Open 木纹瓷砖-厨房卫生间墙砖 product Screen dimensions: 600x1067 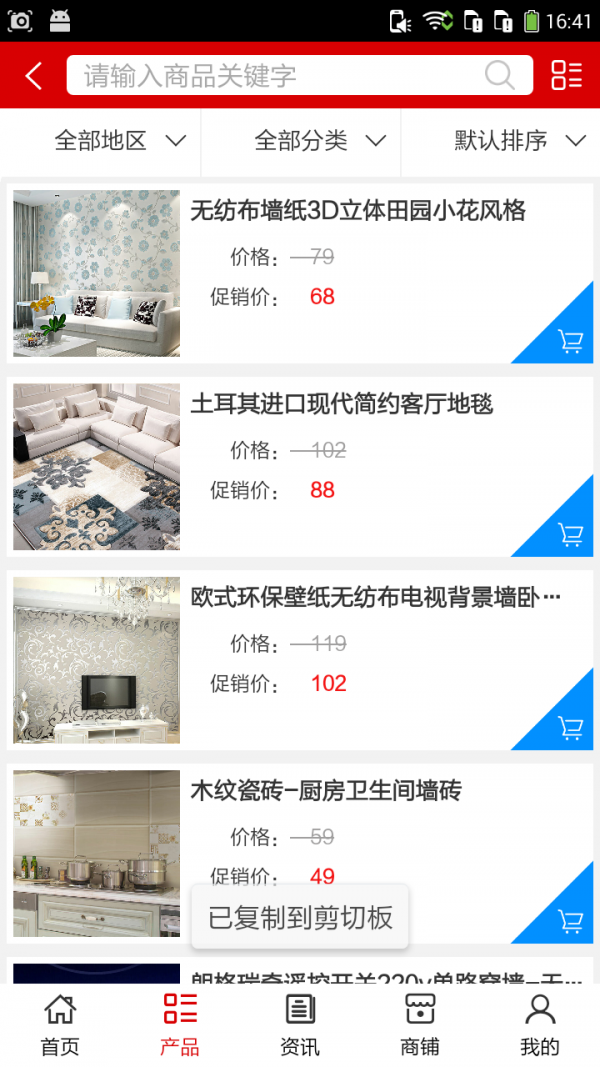pos(326,791)
